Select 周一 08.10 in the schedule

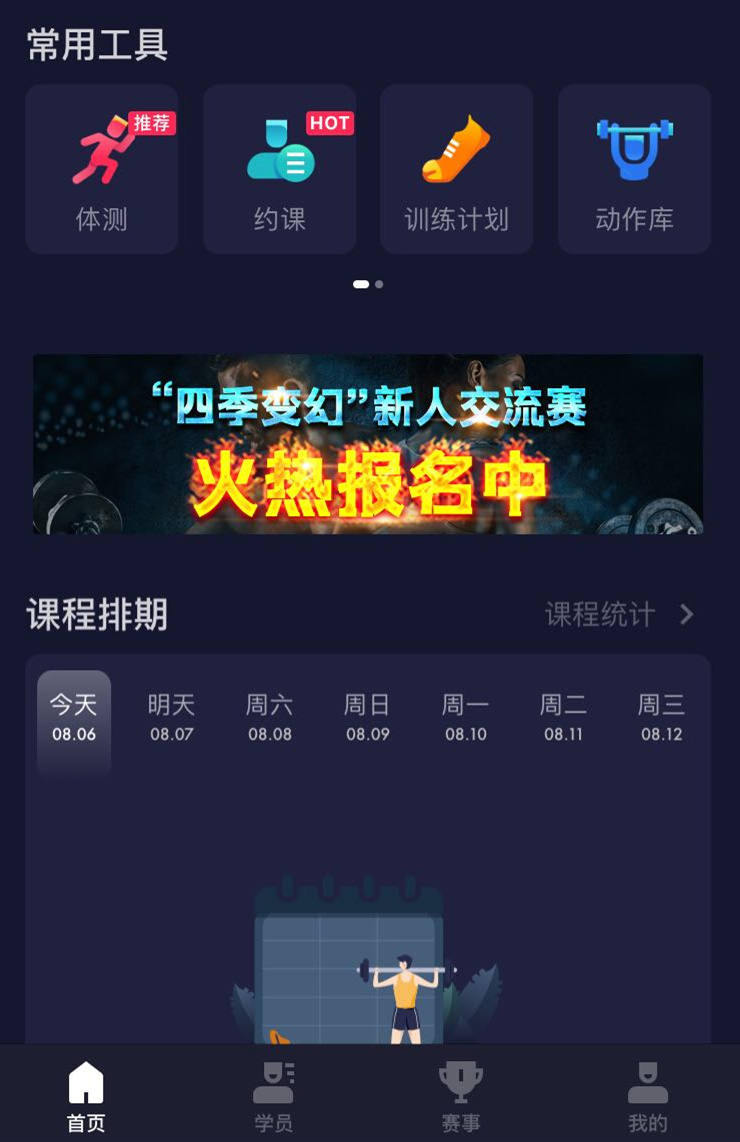466,717
